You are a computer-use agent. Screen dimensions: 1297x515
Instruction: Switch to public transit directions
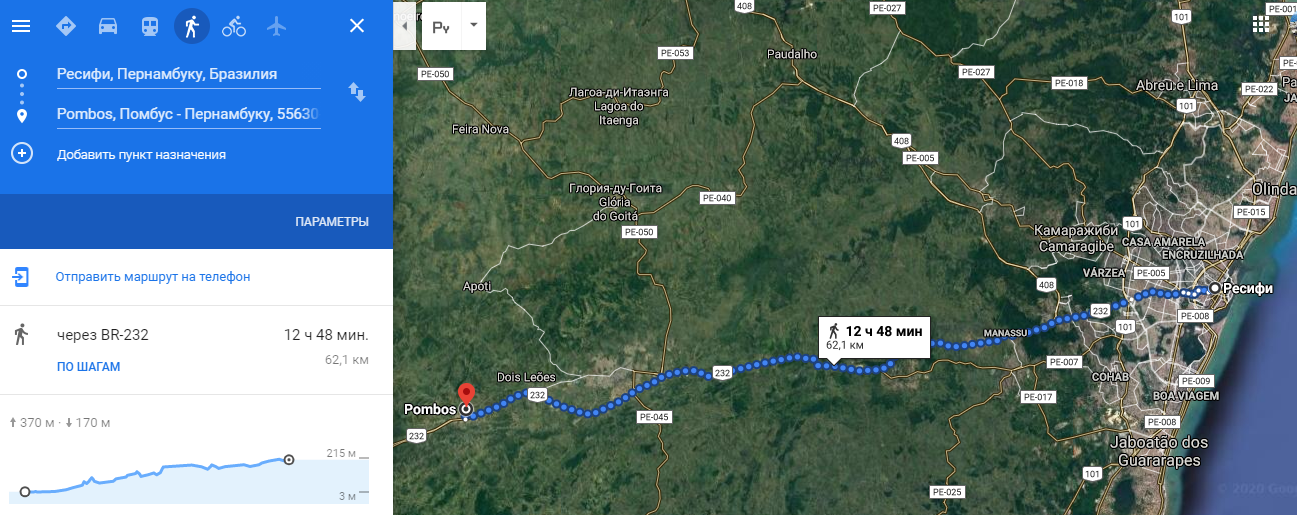[x=149, y=26]
